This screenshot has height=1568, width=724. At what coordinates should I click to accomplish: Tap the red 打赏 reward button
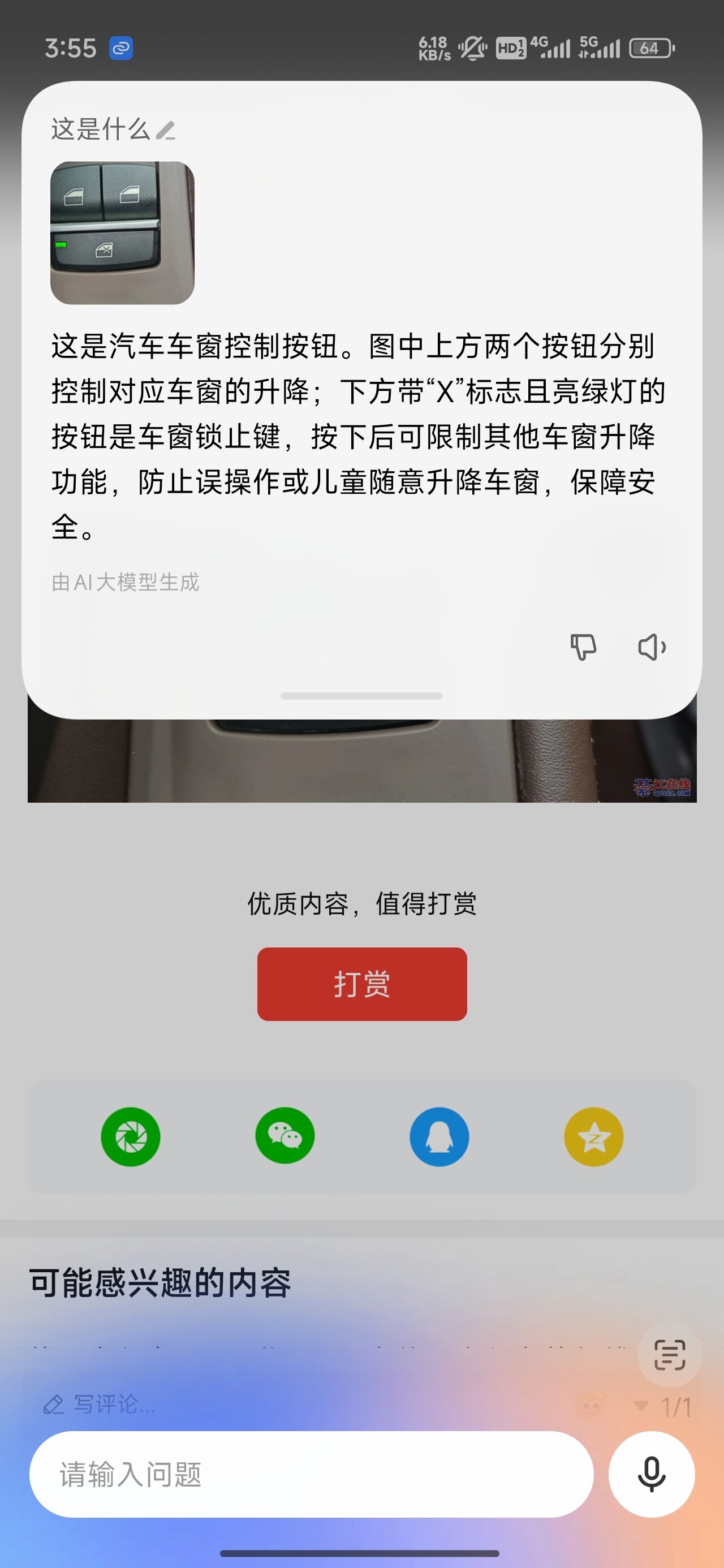361,984
